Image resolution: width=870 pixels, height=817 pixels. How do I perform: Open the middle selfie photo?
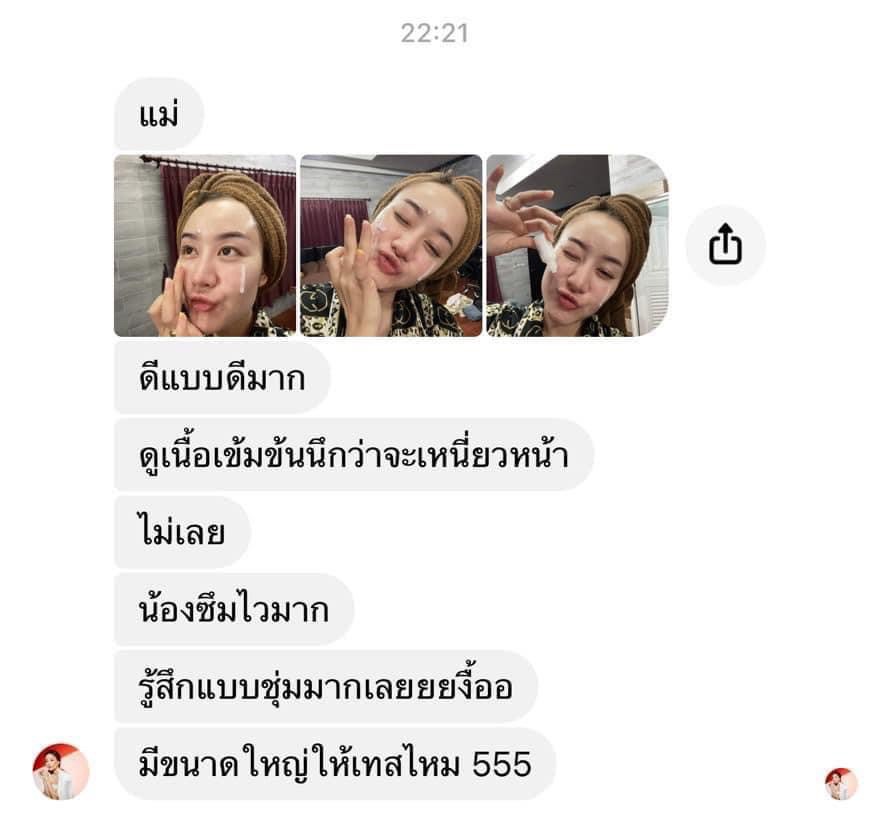tap(391, 245)
